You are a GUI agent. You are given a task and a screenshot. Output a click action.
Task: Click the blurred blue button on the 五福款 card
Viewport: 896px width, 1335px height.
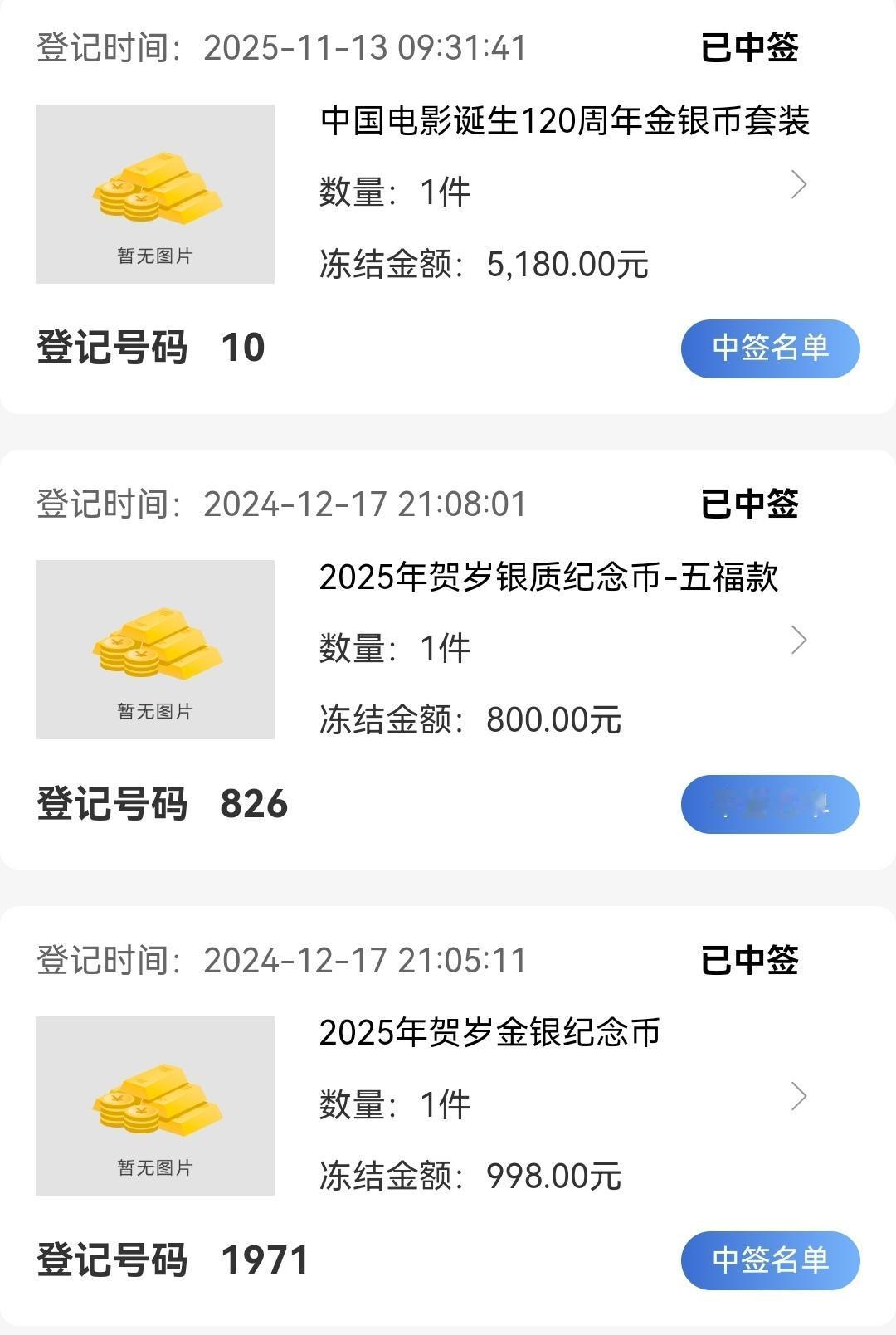770,803
